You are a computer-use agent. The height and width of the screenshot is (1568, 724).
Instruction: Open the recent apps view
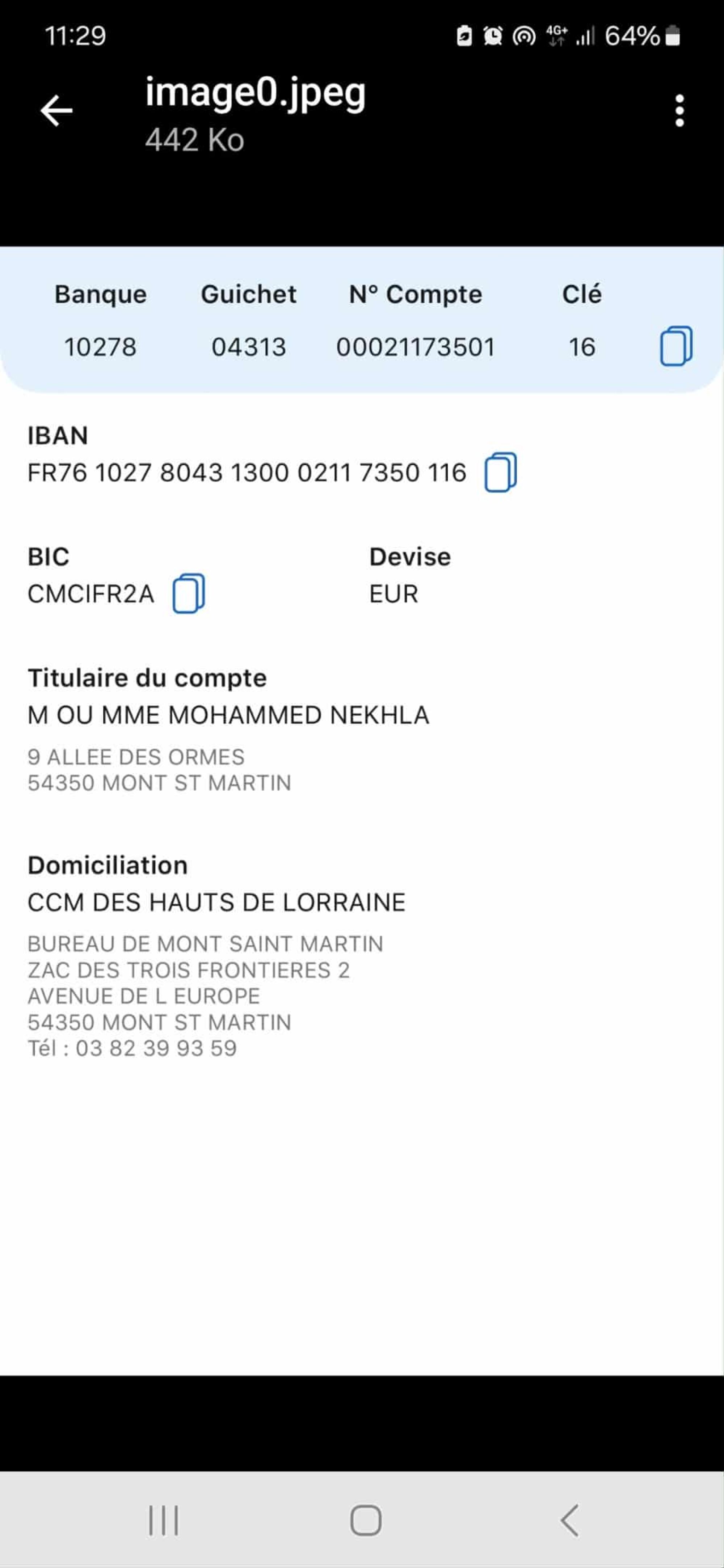pos(164,1521)
